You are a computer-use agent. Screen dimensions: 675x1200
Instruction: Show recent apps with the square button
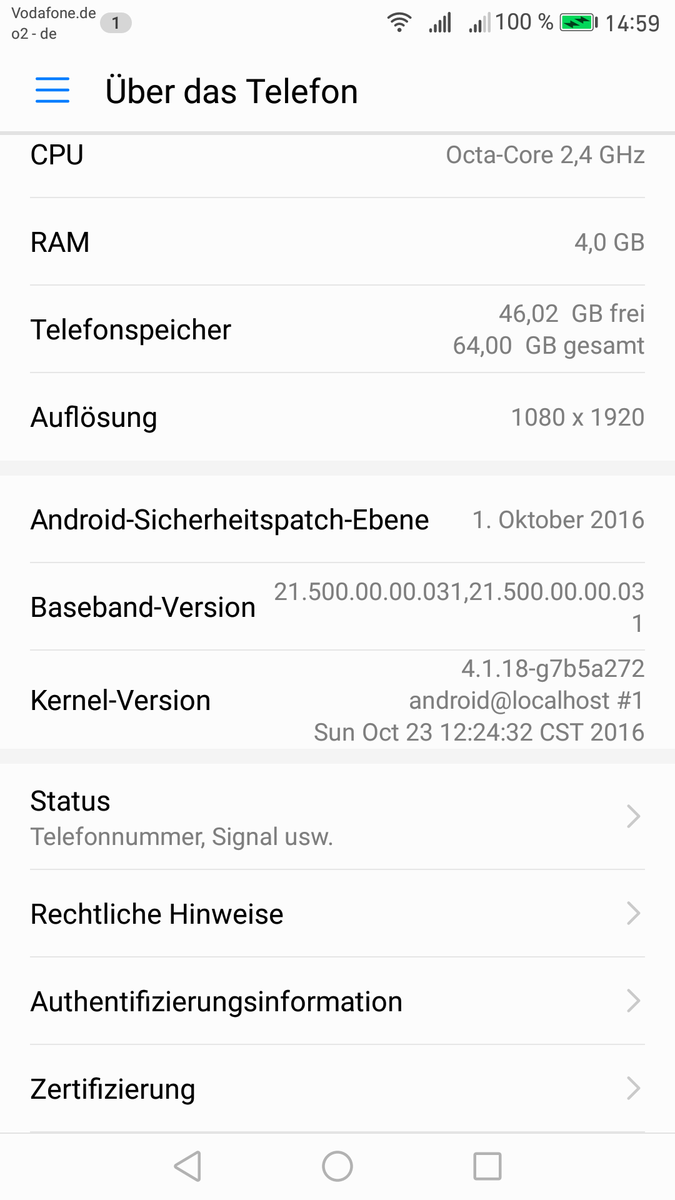coord(487,1166)
